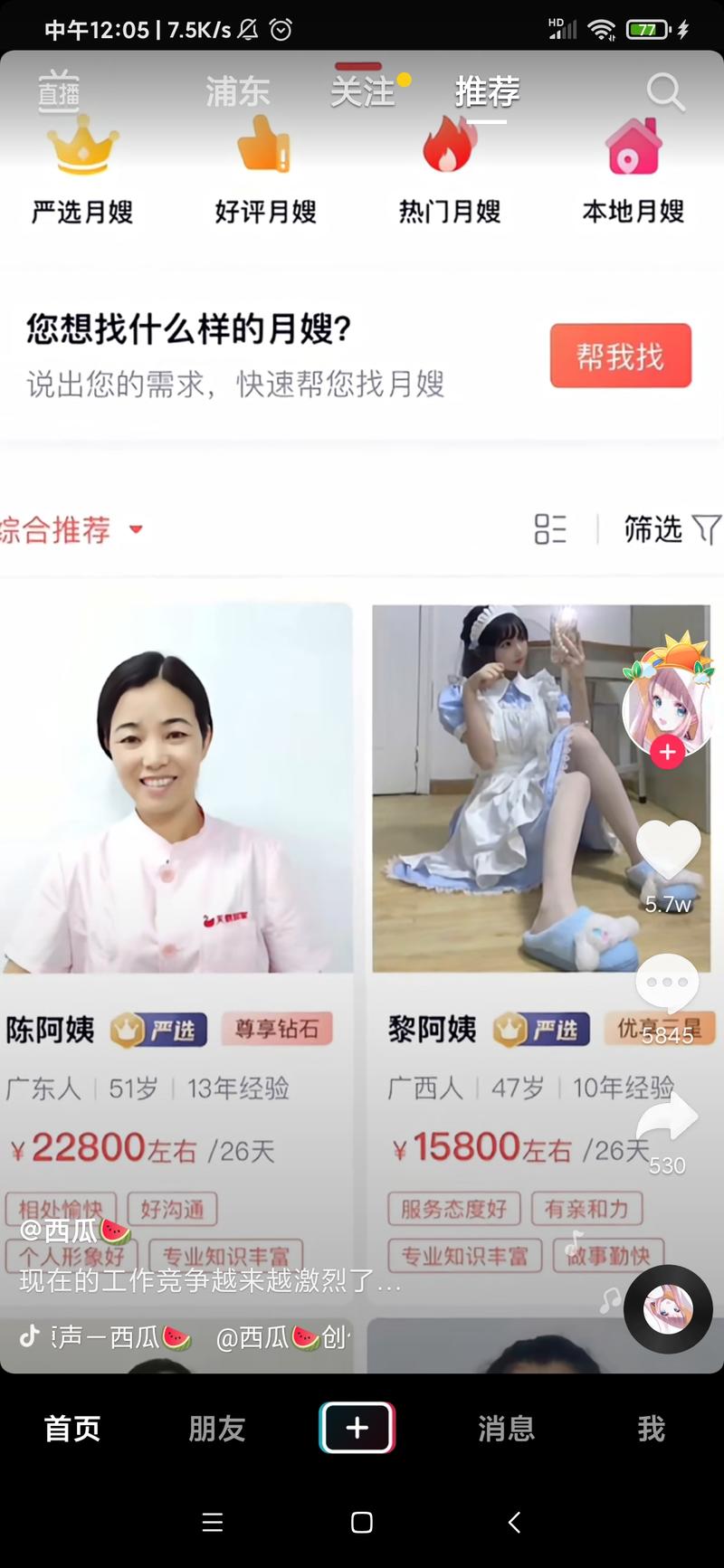Open the 直播 live stream entry

click(x=58, y=90)
